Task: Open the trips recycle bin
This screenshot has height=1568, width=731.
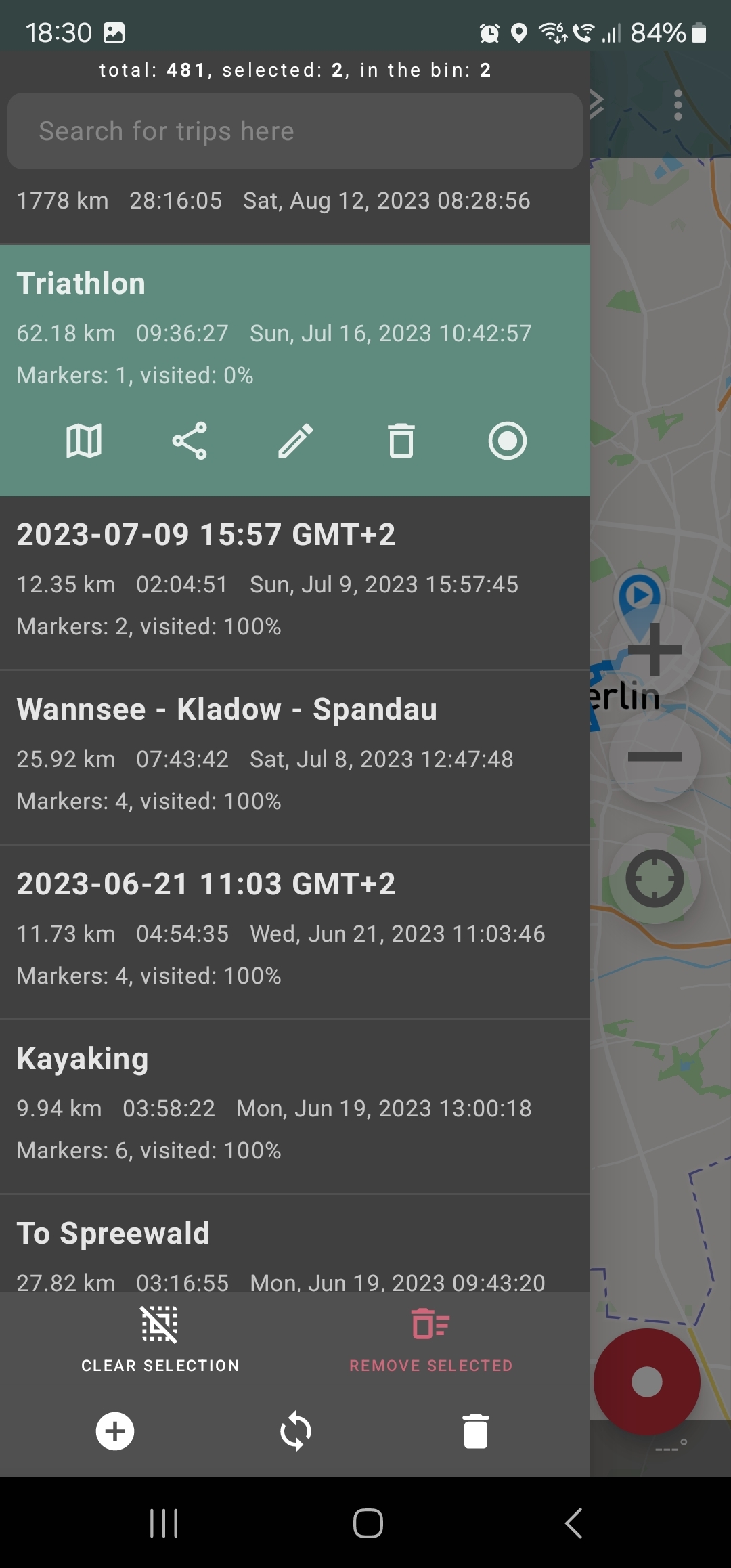Action: pyautogui.click(x=477, y=1432)
